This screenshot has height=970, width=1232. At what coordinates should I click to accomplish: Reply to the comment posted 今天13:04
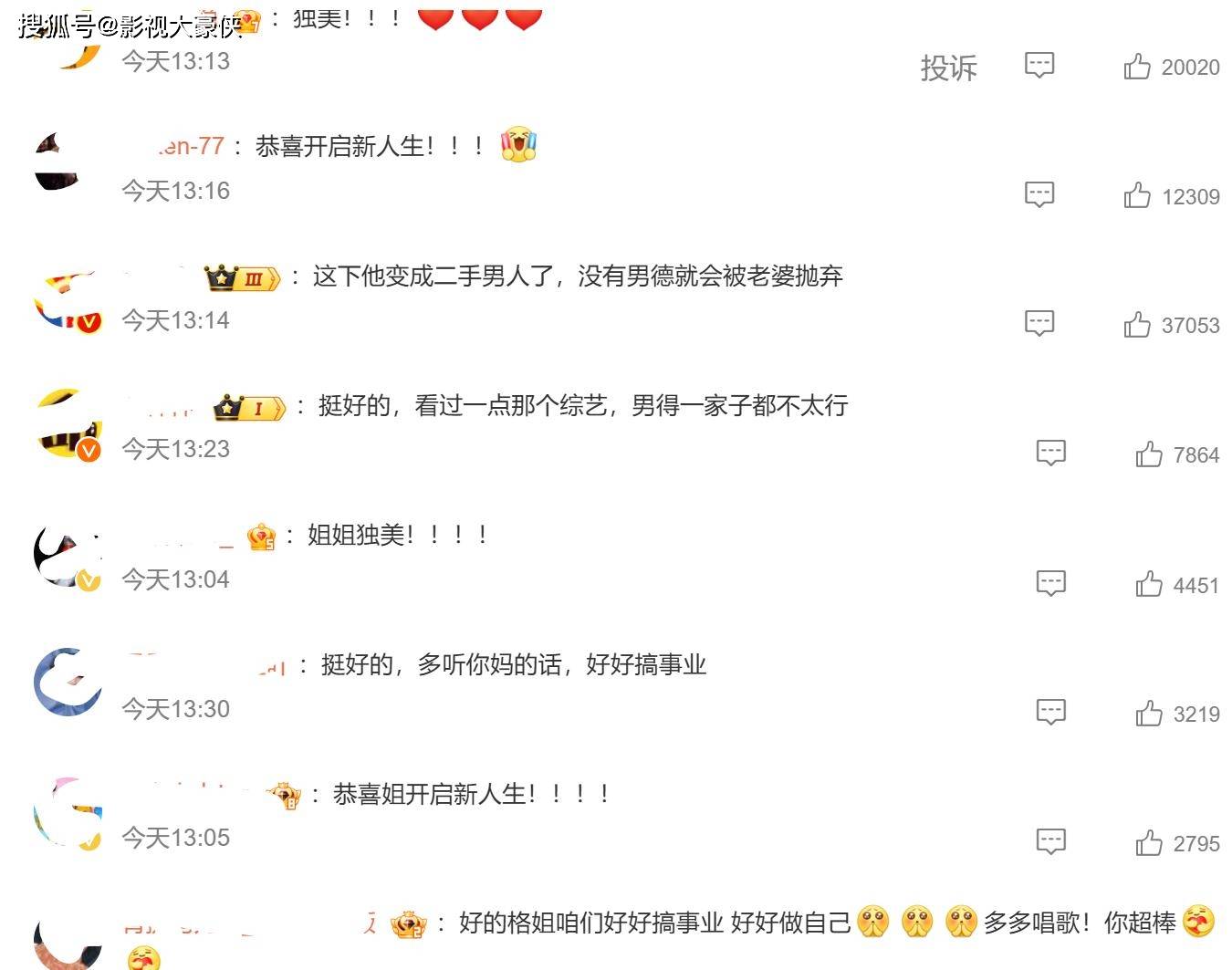tap(1051, 583)
